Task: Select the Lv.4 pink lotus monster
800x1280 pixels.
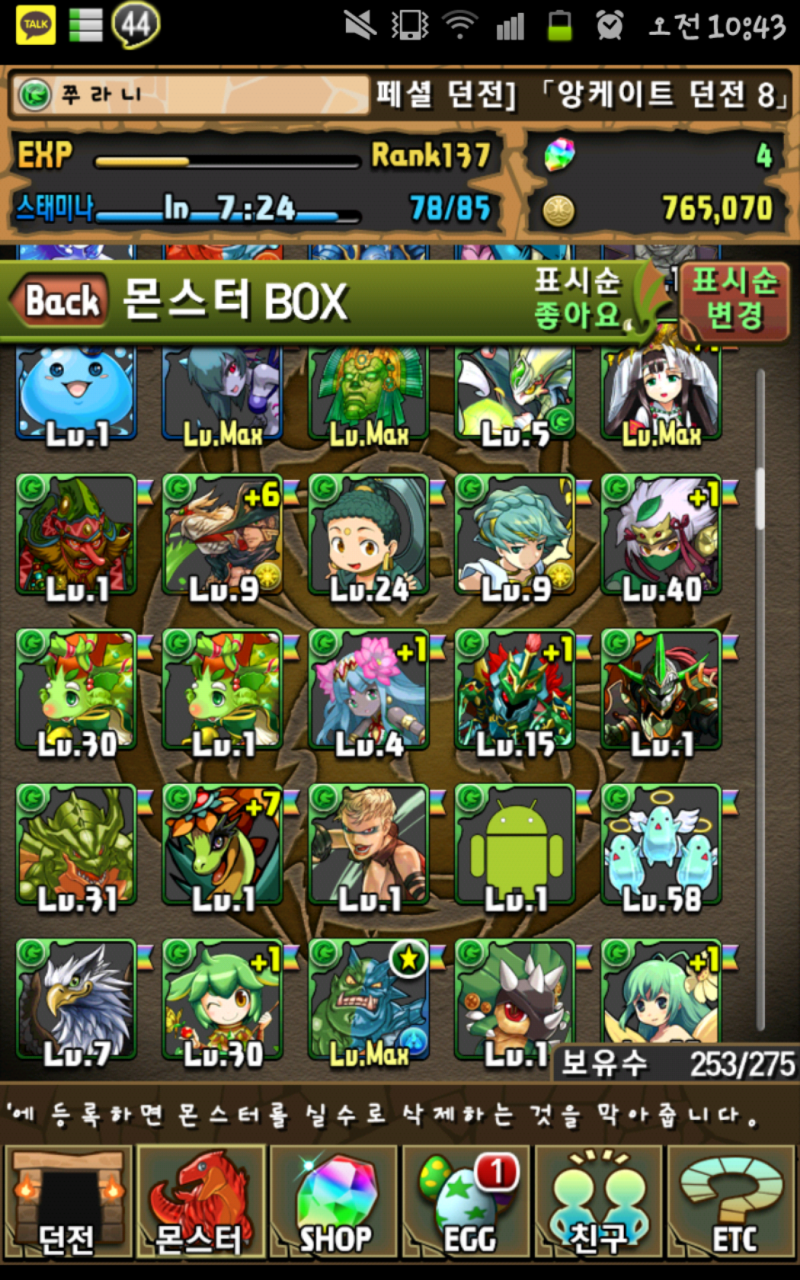Action: [x=369, y=691]
